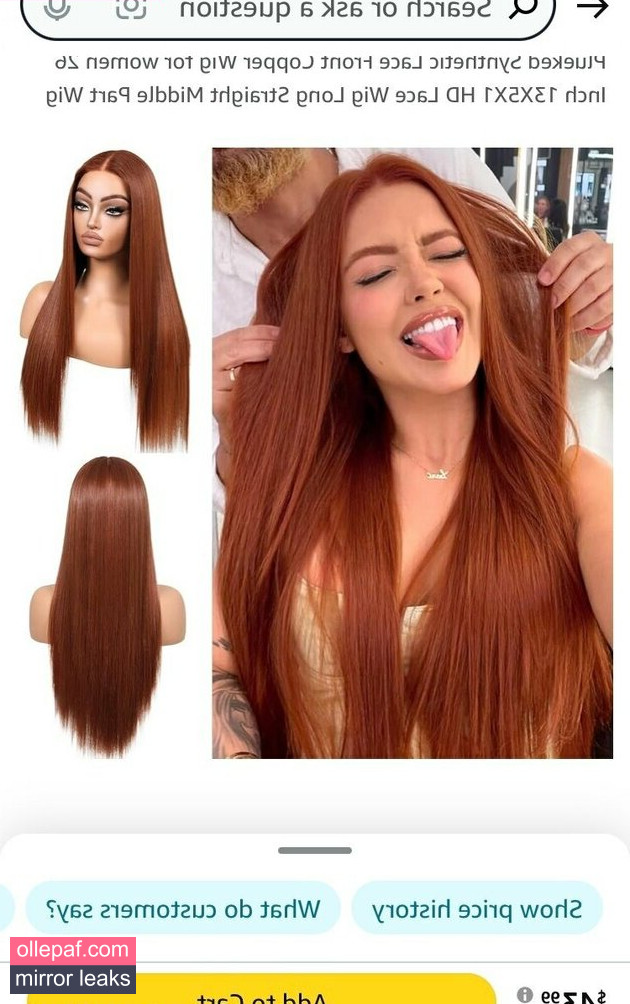
Task: Add the wig to cart
Action: (x=262, y=996)
